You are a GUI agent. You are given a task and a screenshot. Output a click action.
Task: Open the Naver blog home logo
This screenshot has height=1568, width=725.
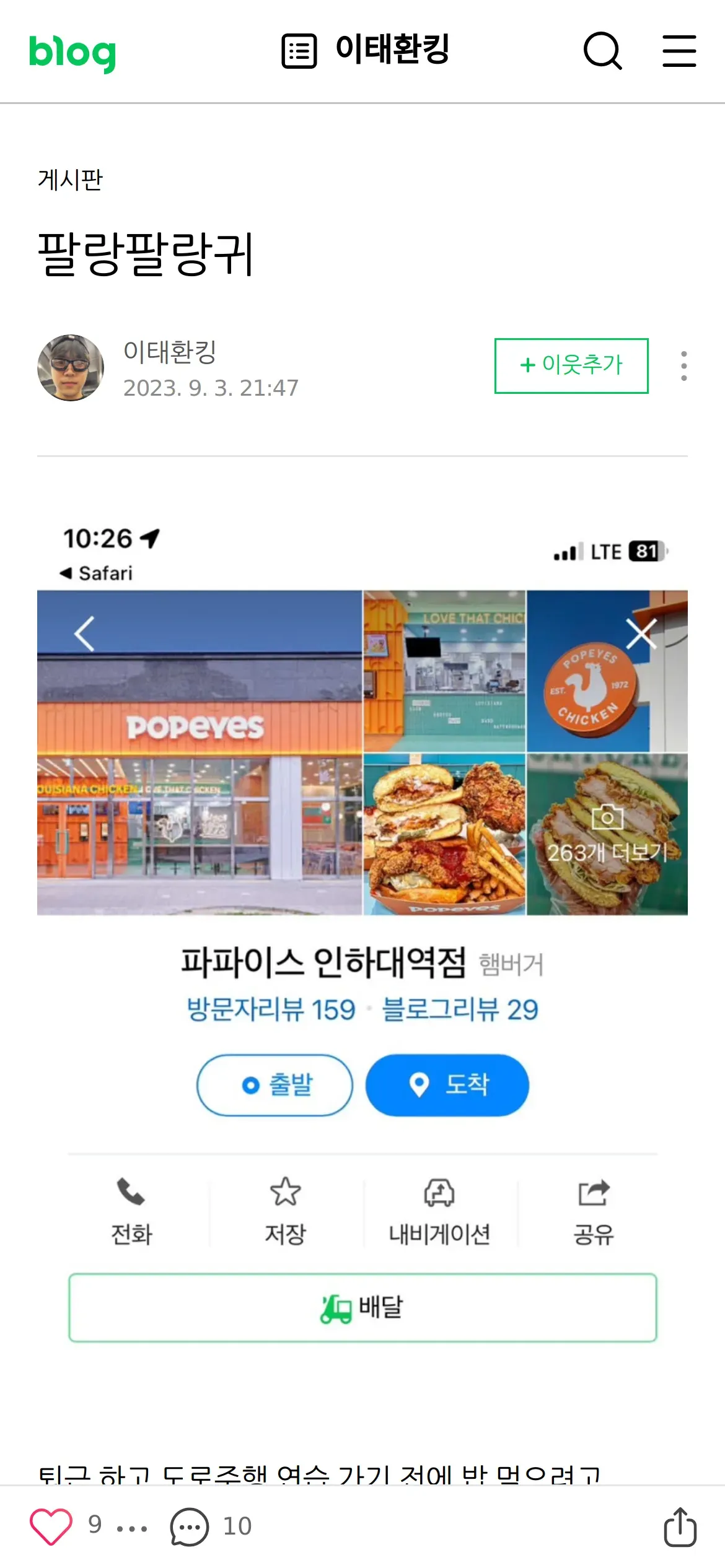tap(72, 52)
